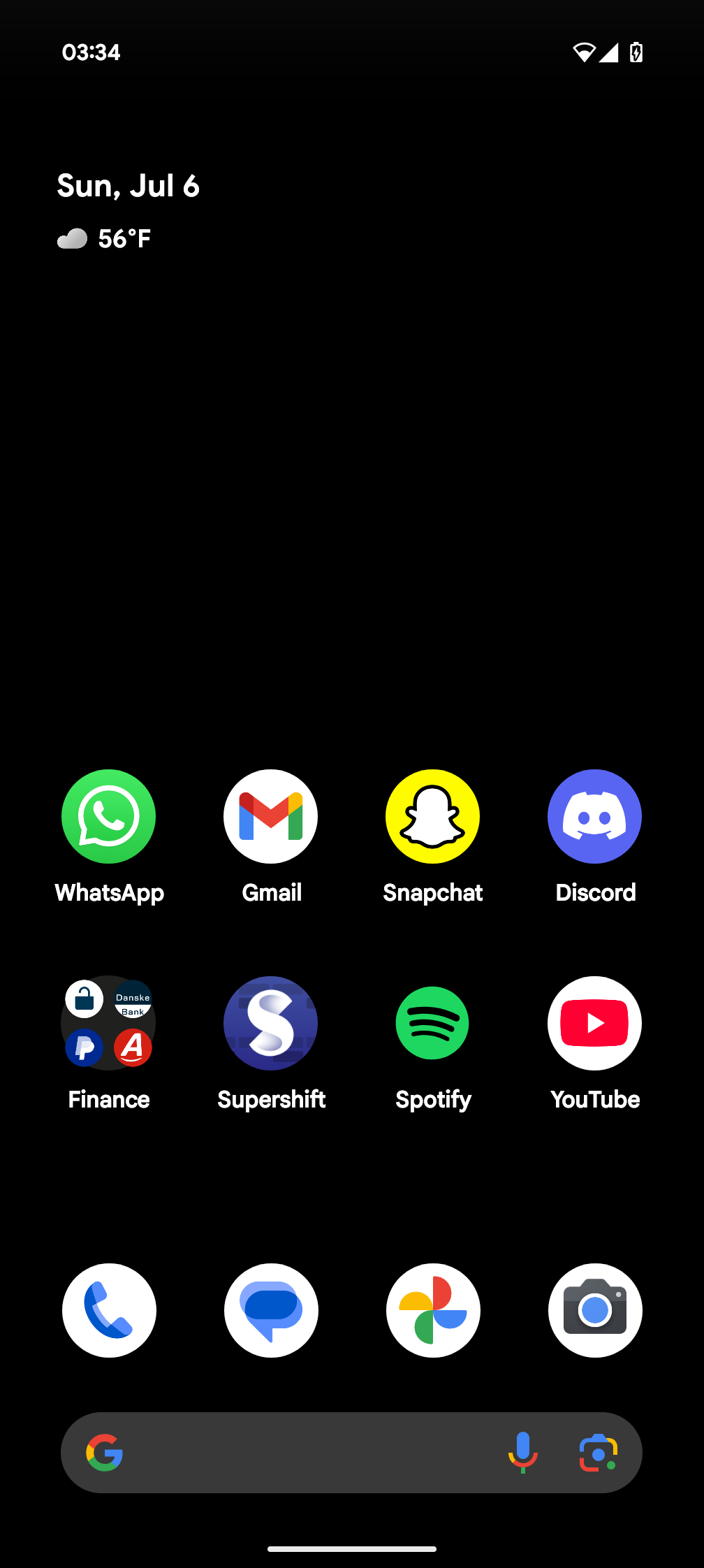The height and width of the screenshot is (1568, 704).
Task: Open the Camera app
Action: (595, 1310)
